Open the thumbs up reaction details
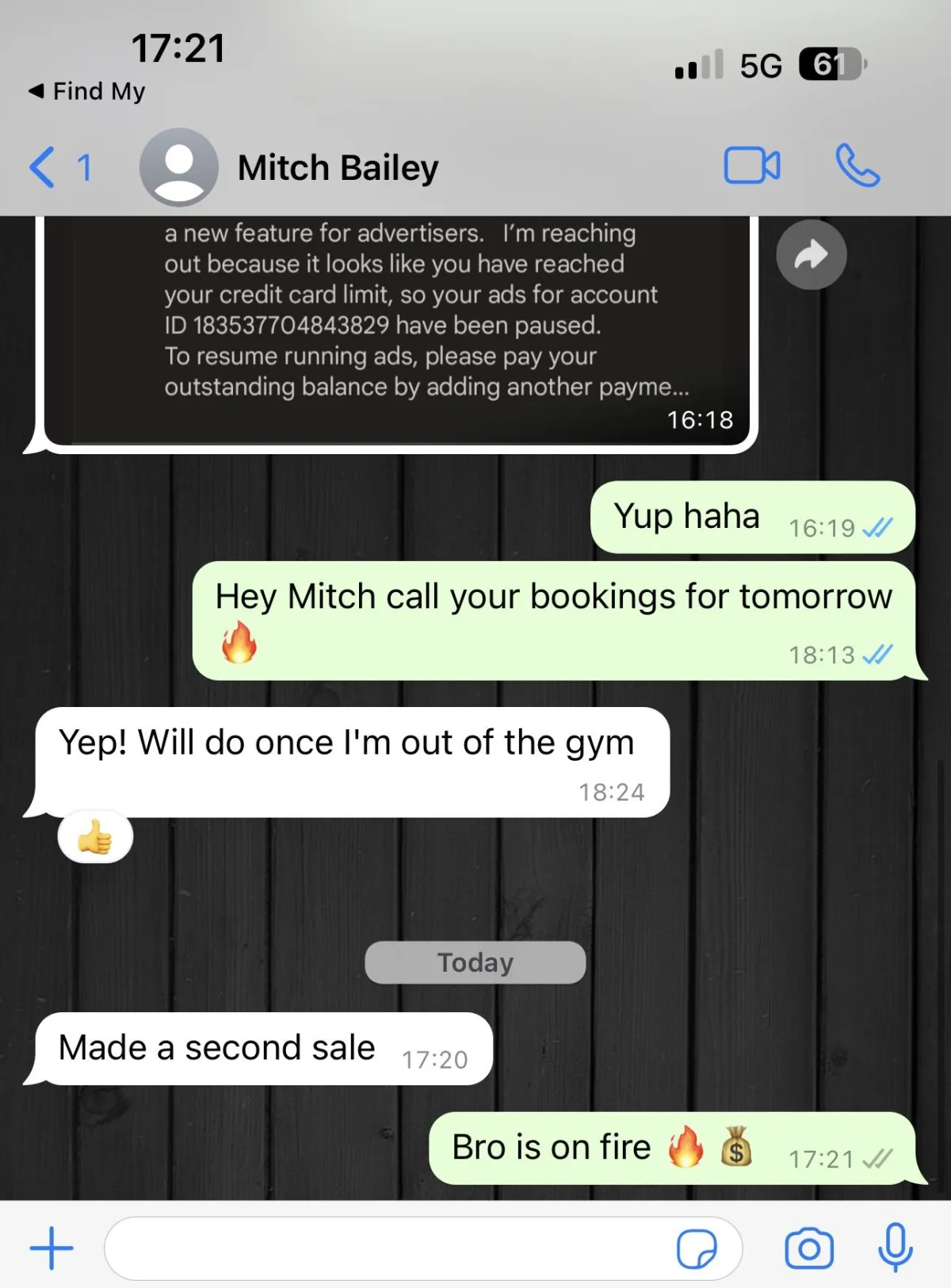Image resolution: width=951 pixels, height=1288 pixels. pyautogui.click(x=95, y=837)
